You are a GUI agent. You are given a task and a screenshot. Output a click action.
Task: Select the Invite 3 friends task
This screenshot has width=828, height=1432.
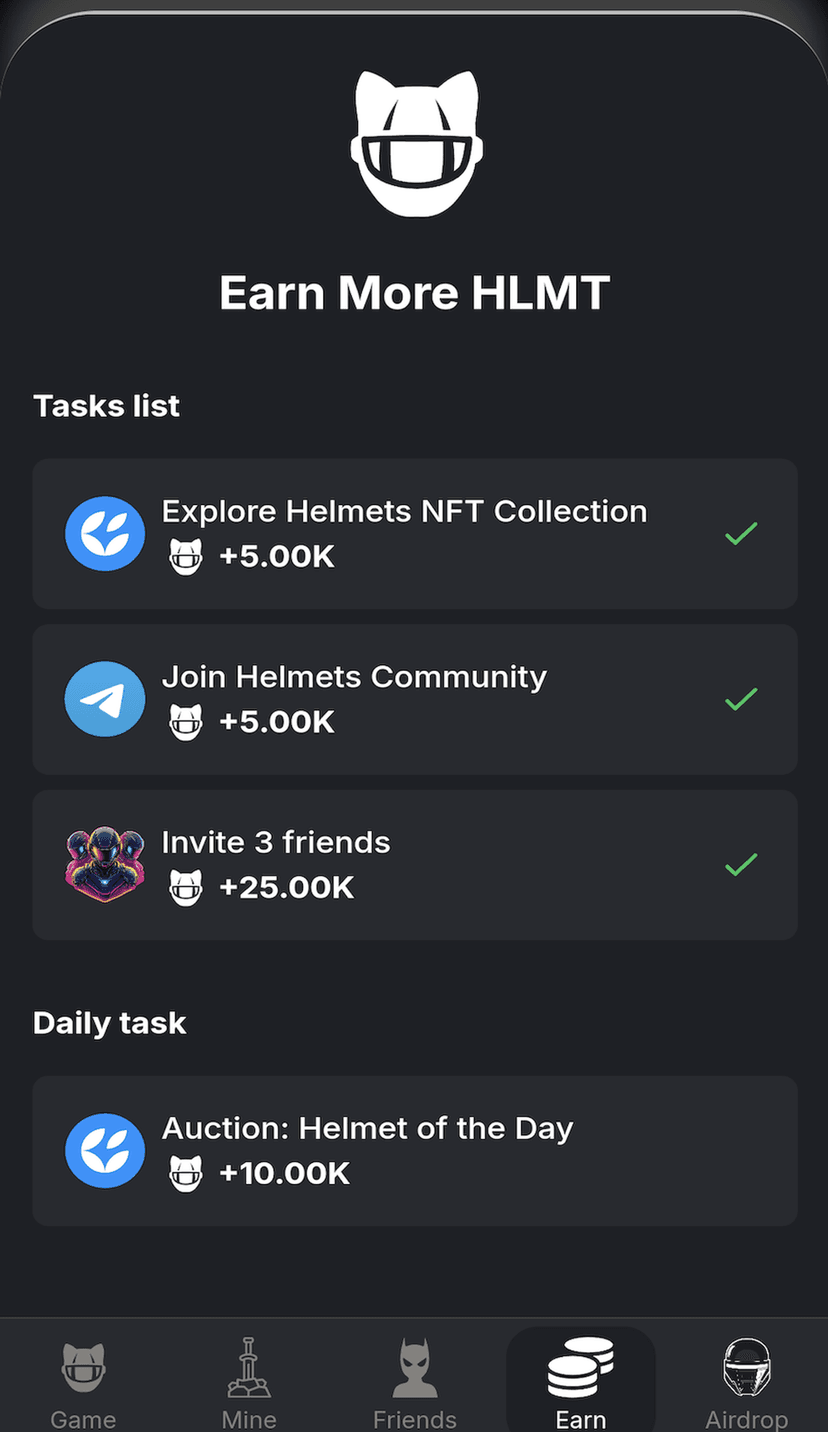414,865
